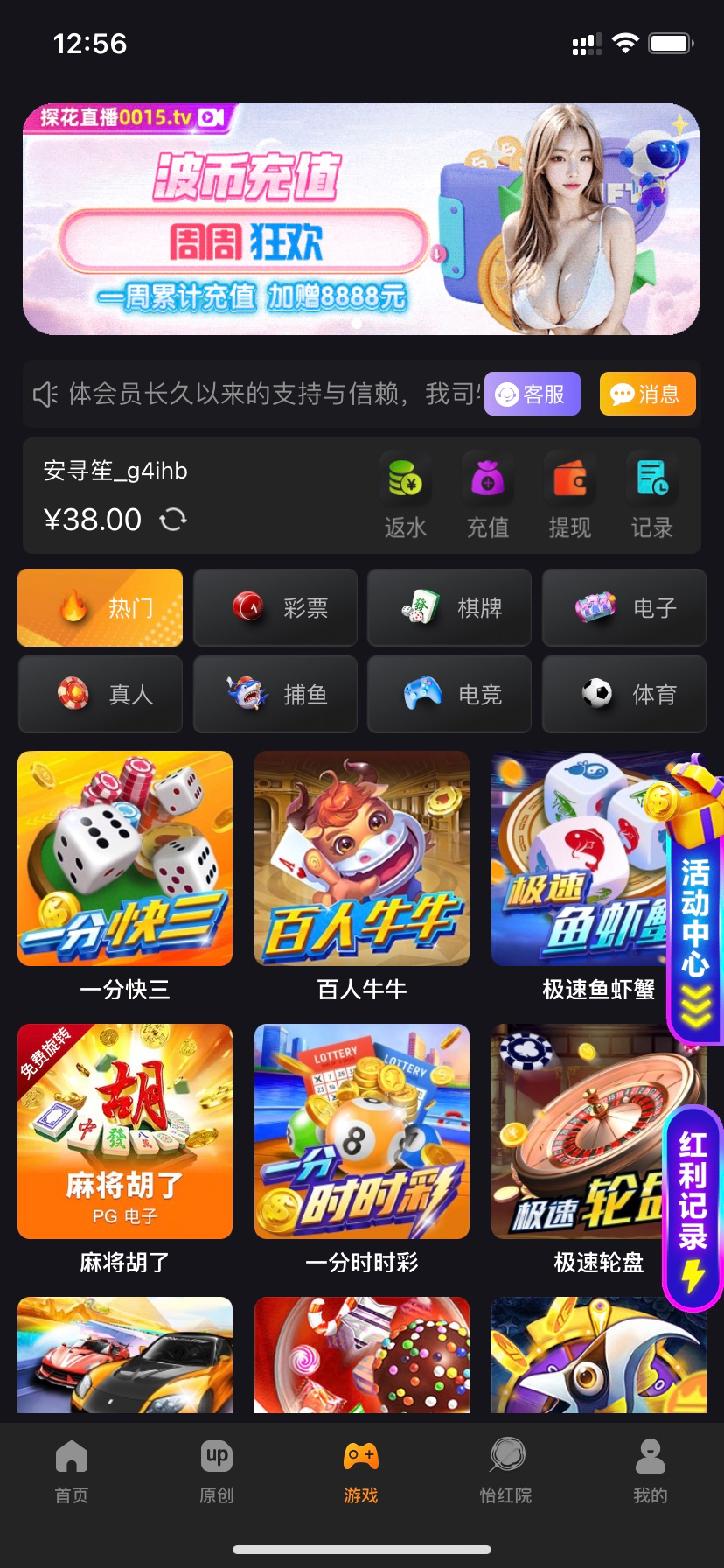Select the 棋牌 category
The height and width of the screenshot is (1568, 724).
click(x=449, y=607)
